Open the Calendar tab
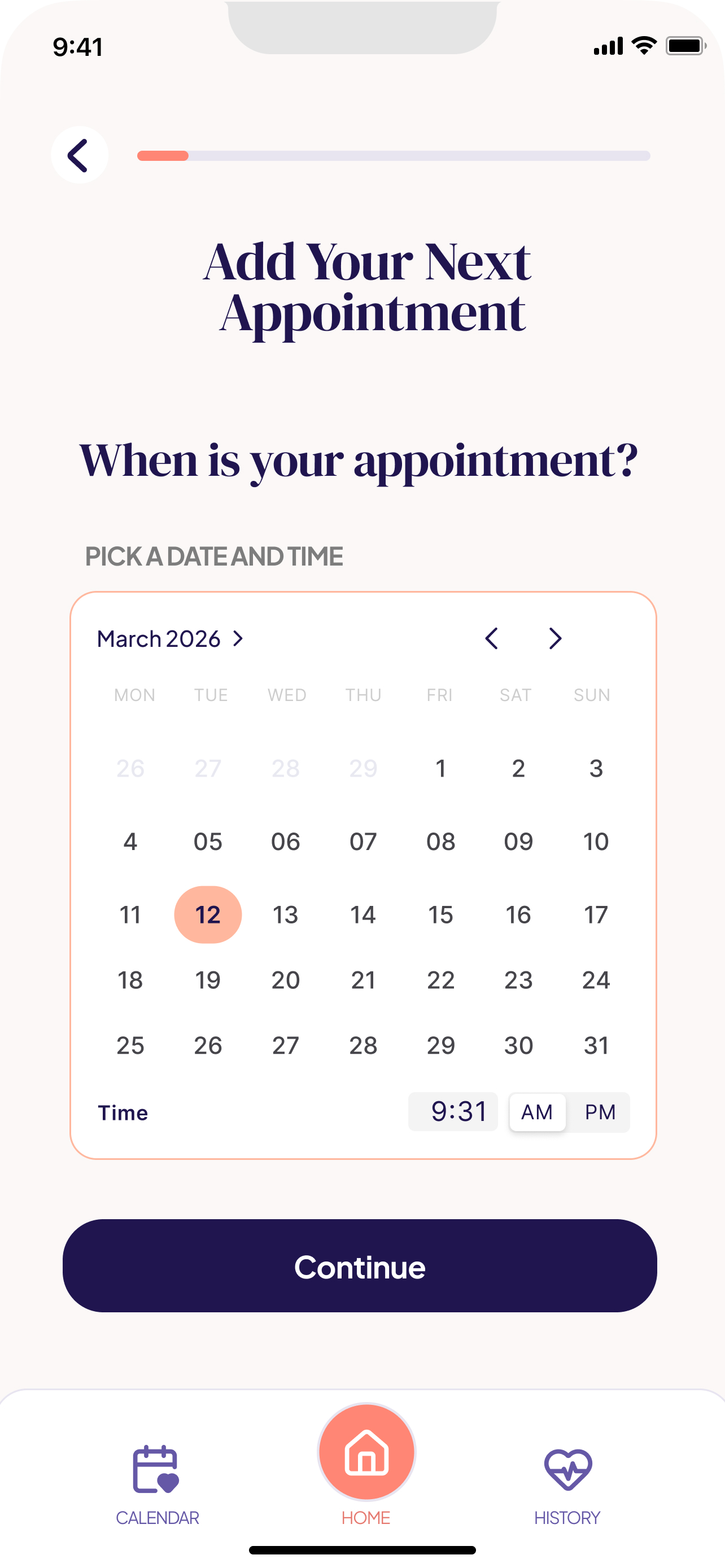Viewport: 725px width, 1568px height. 157,1485
